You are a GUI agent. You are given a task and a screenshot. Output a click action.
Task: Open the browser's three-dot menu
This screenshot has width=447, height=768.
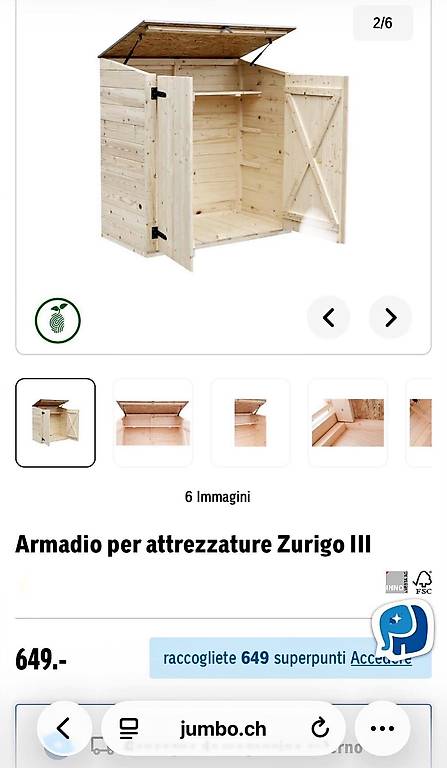coord(382,728)
